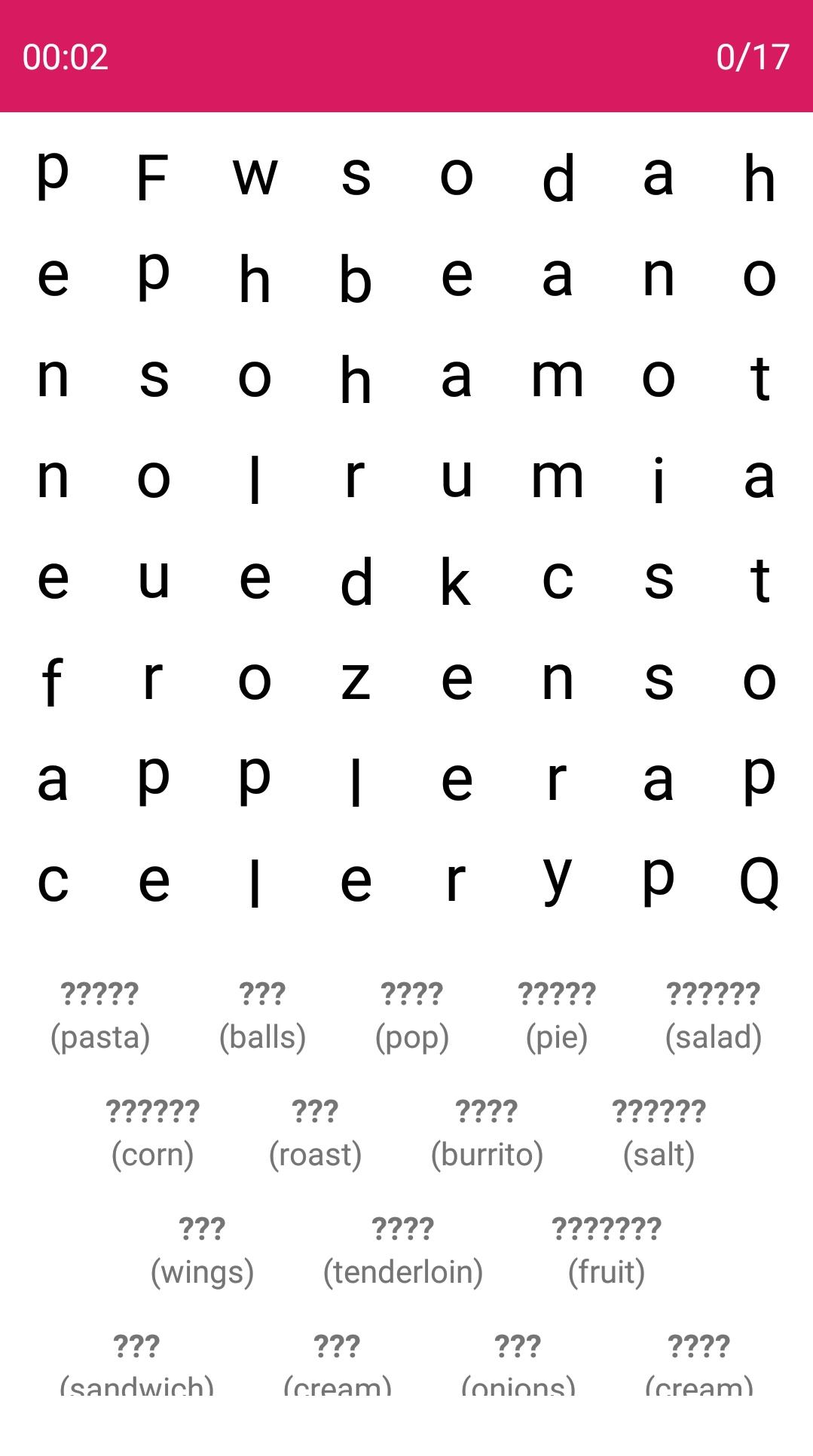The image size is (813, 1456).
Task: Select the lowercase f tile
Action: click(52, 682)
